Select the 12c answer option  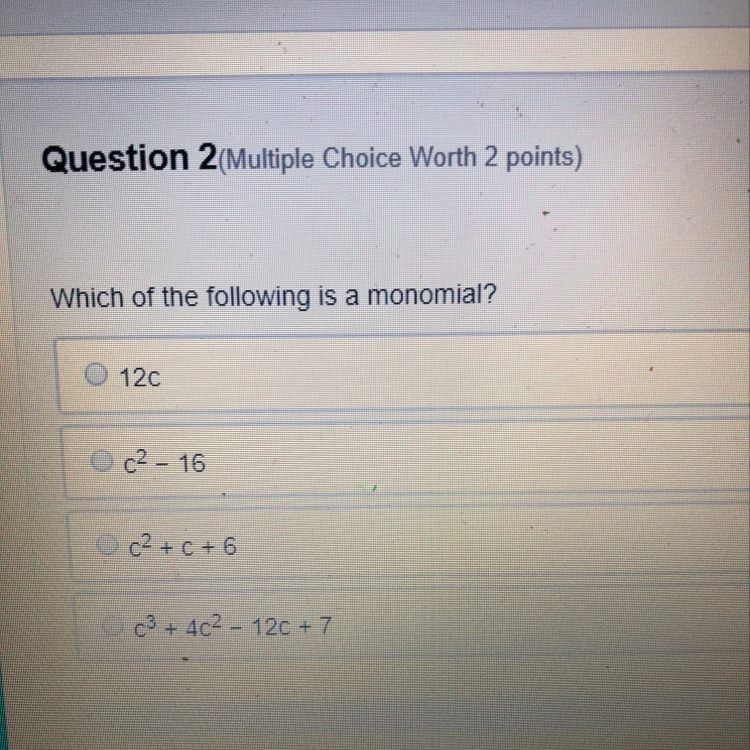pyautogui.click(x=96, y=375)
